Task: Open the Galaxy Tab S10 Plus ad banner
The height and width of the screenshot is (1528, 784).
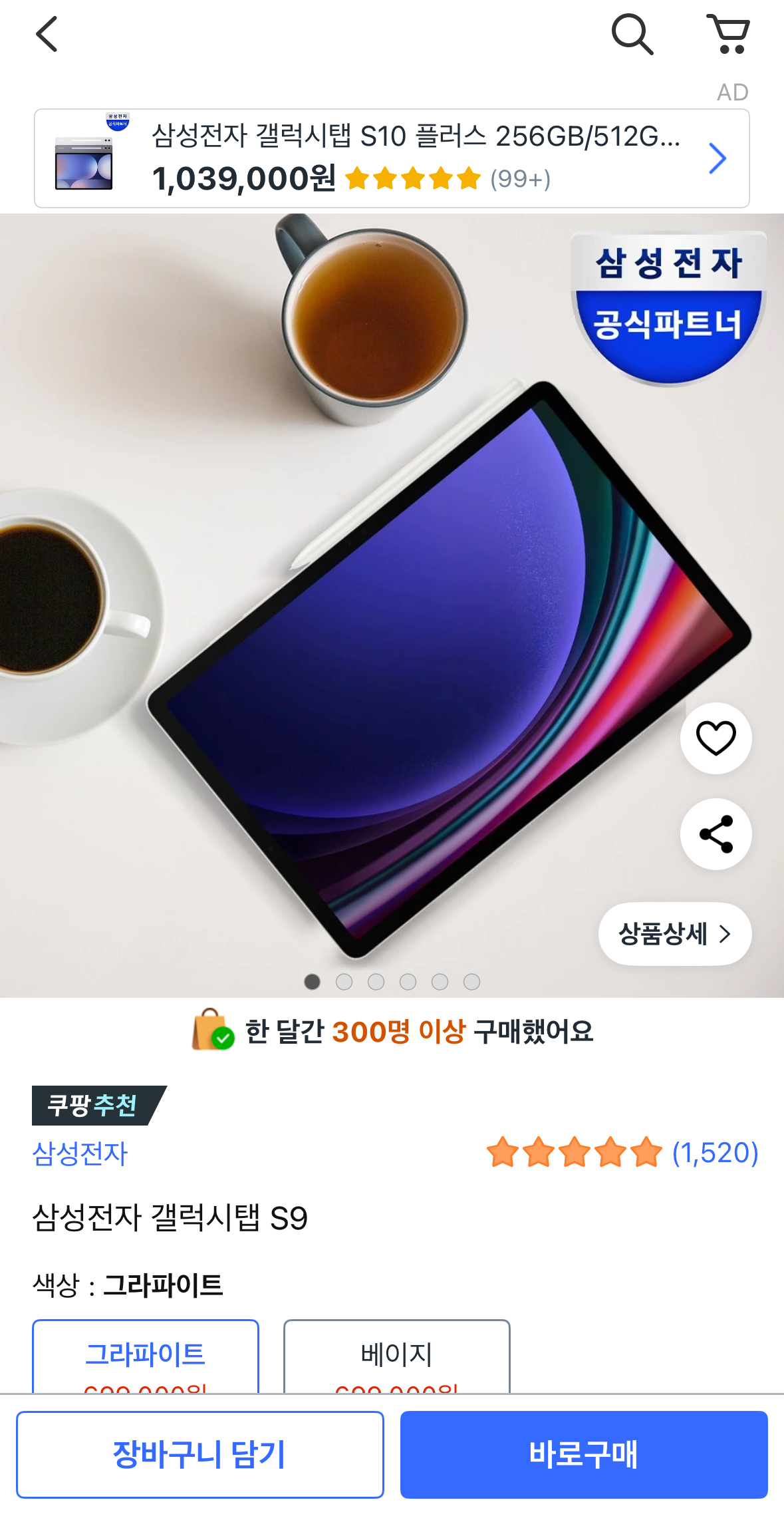Action: [x=392, y=158]
